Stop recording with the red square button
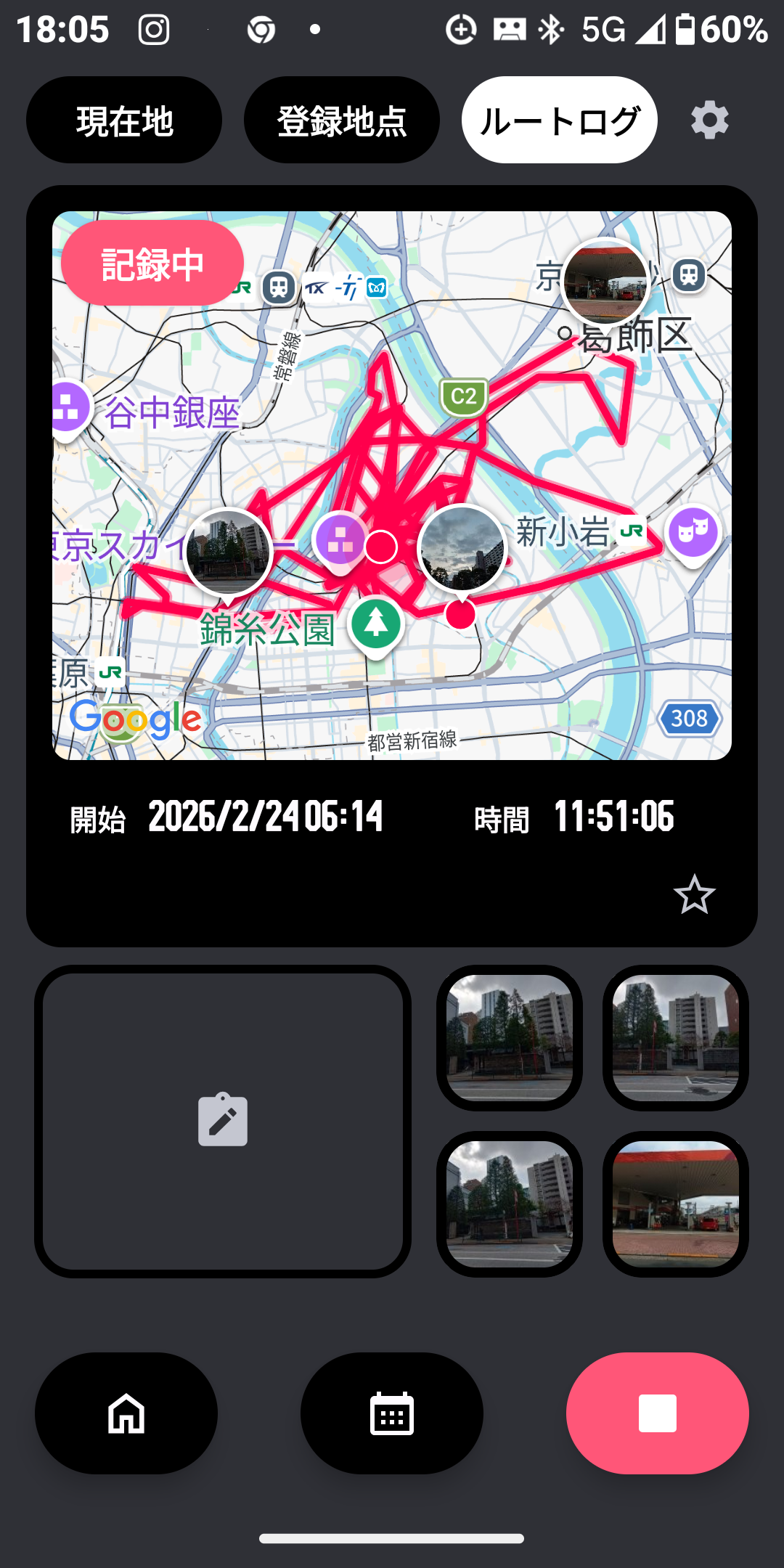Viewport: 784px width, 1568px height. click(657, 1413)
